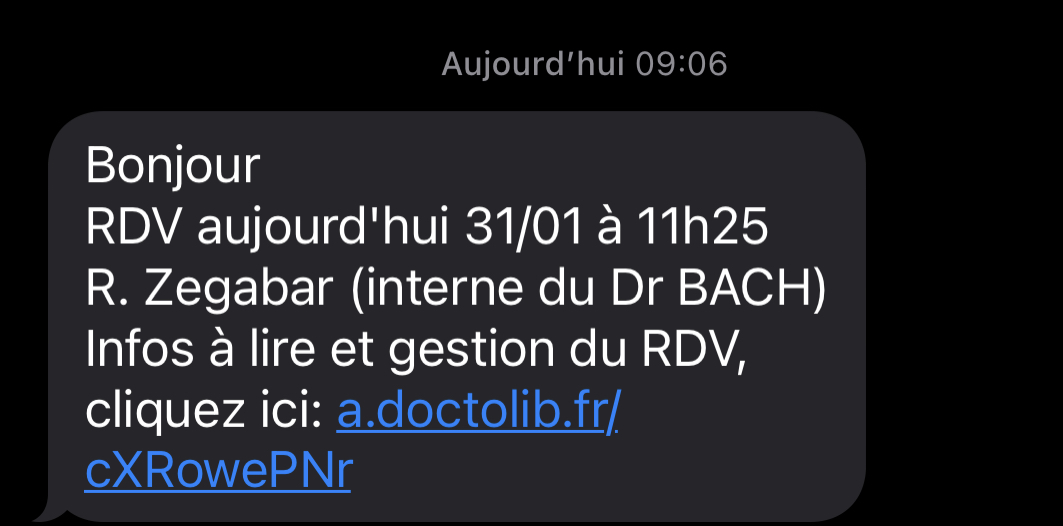This screenshot has width=1063, height=526.
Task: Open the a.doctolib.fr/cXRowePNr link
Action: pyautogui.click(x=478, y=411)
